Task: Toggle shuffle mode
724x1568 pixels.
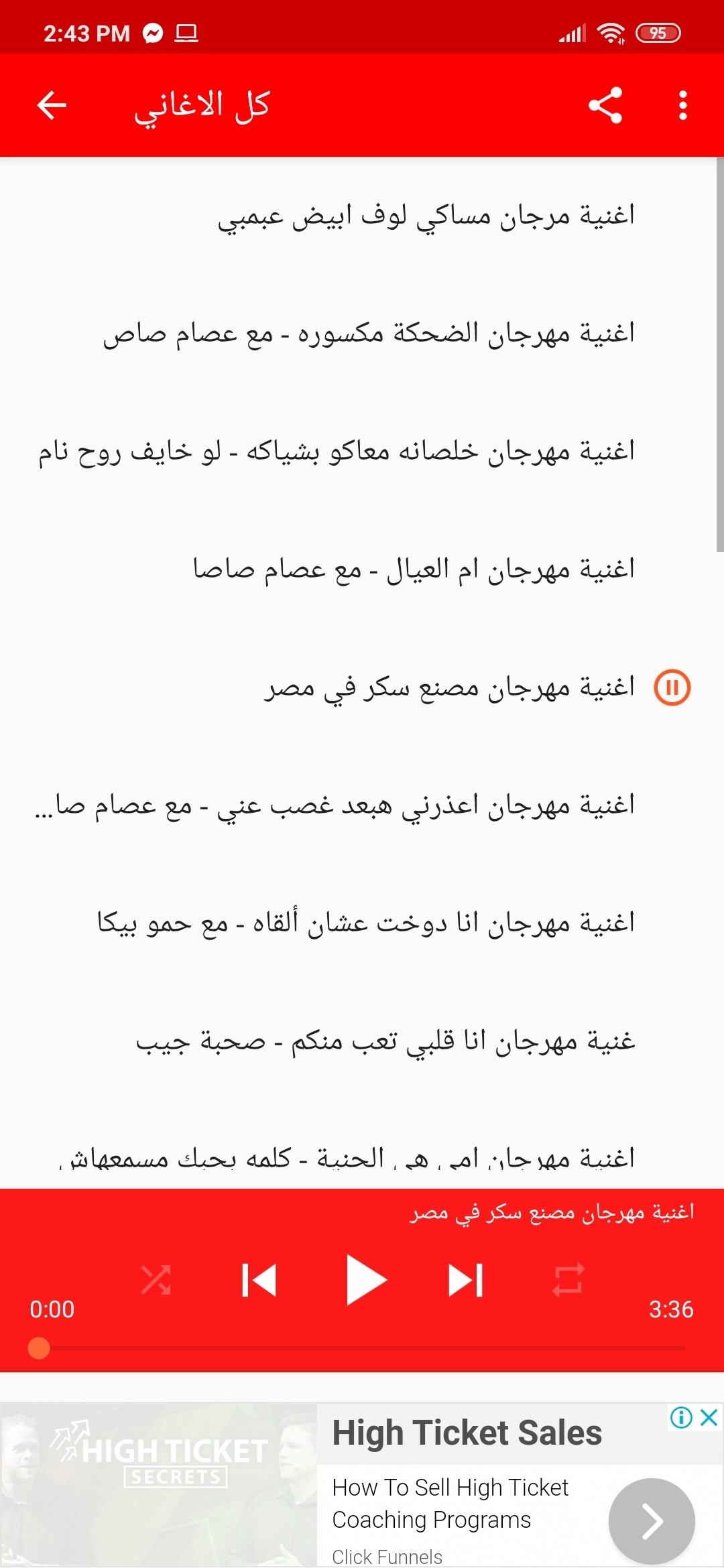Action: click(156, 1280)
